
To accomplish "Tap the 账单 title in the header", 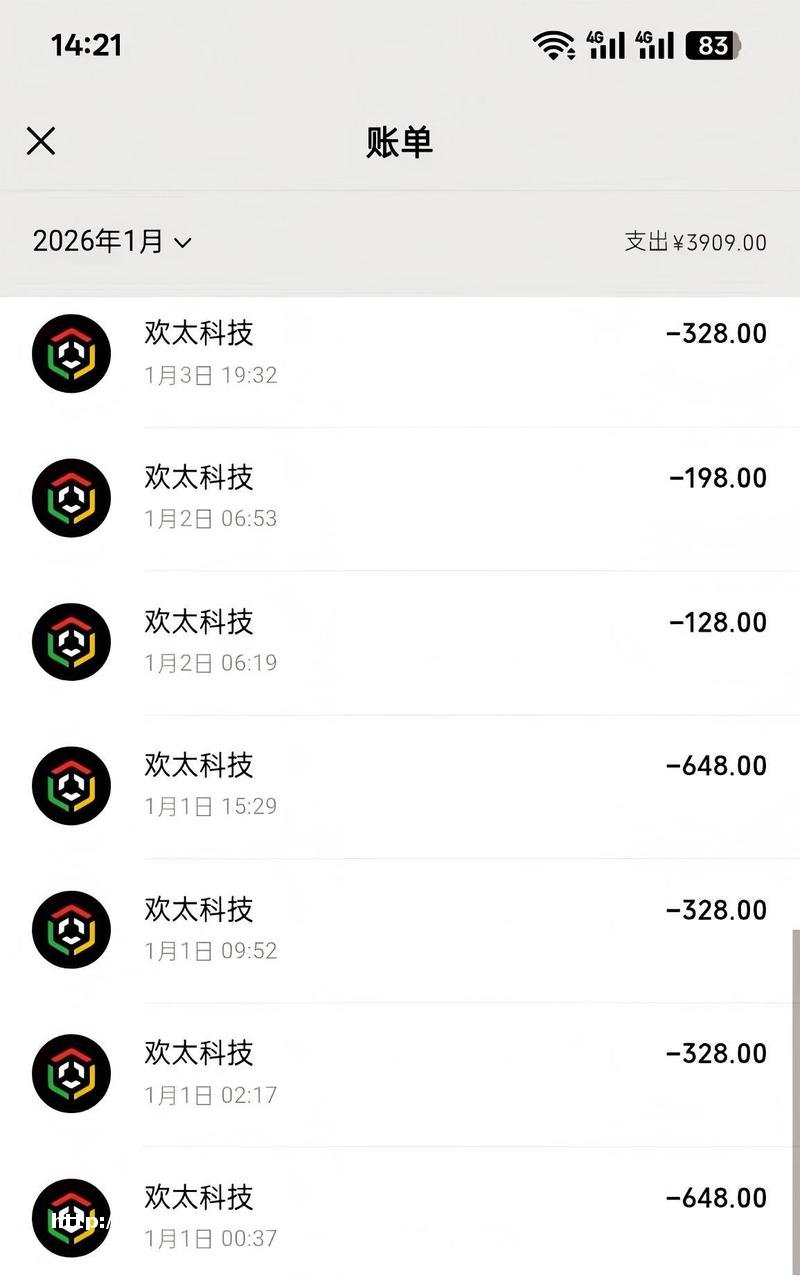I will [400, 142].
